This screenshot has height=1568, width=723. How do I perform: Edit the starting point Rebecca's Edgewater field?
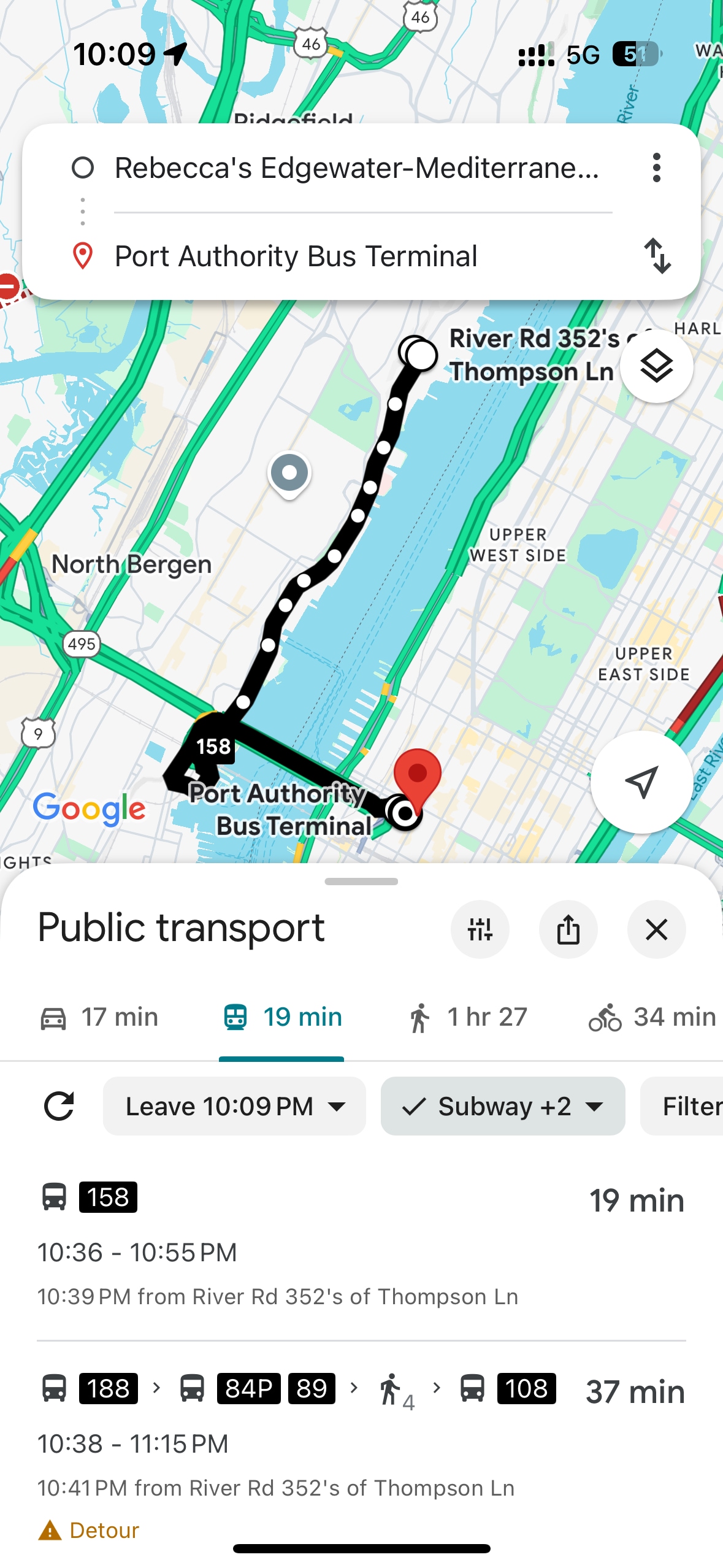[357, 168]
